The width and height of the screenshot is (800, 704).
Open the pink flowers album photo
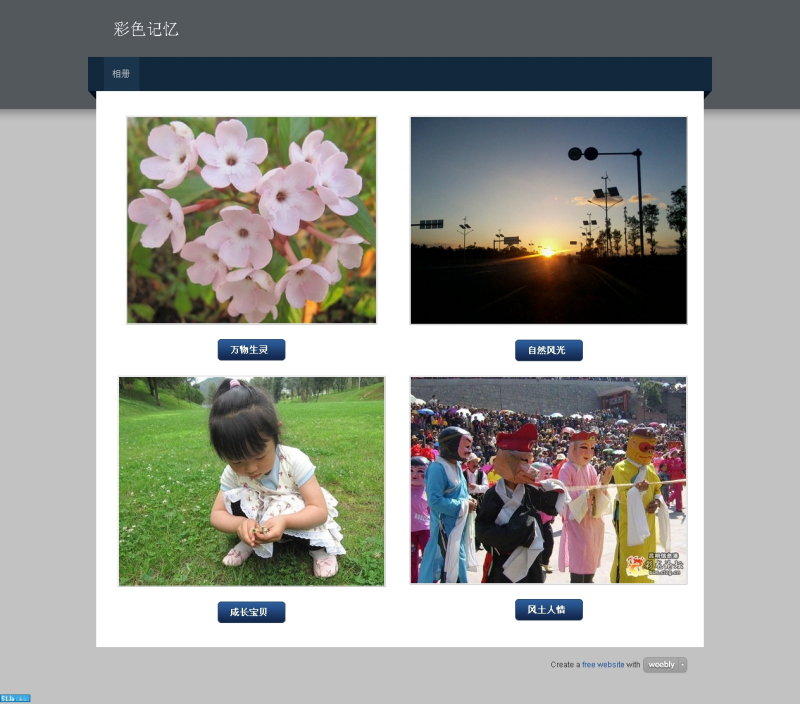(251, 220)
